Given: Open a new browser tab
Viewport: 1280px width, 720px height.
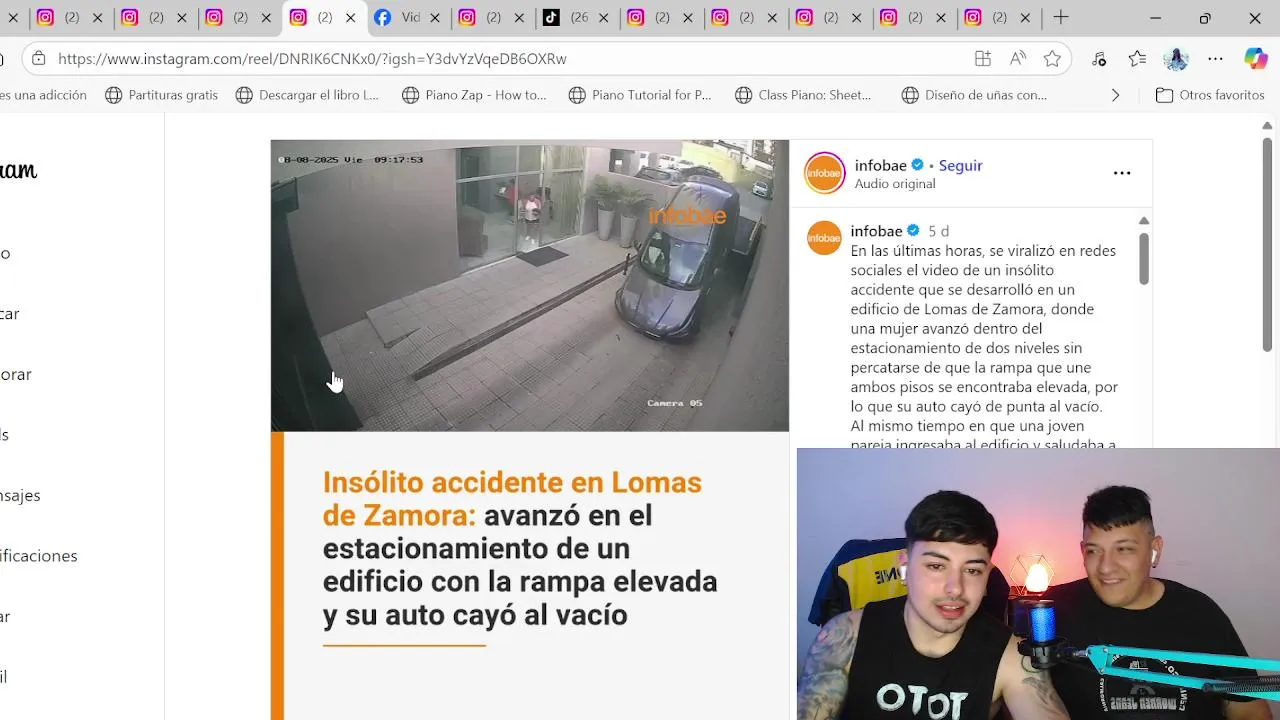Looking at the screenshot, I should 1061,18.
